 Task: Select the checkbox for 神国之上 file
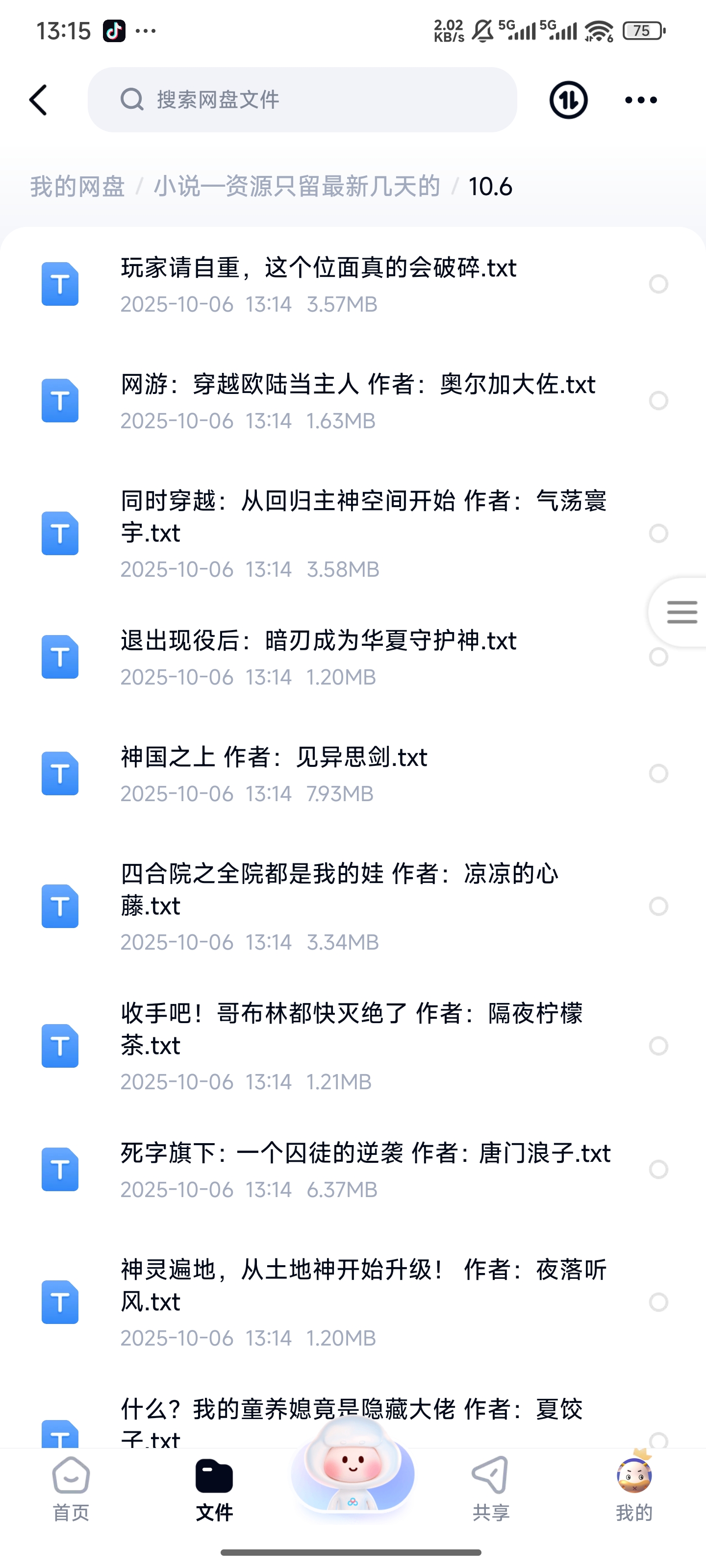point(658,774)
